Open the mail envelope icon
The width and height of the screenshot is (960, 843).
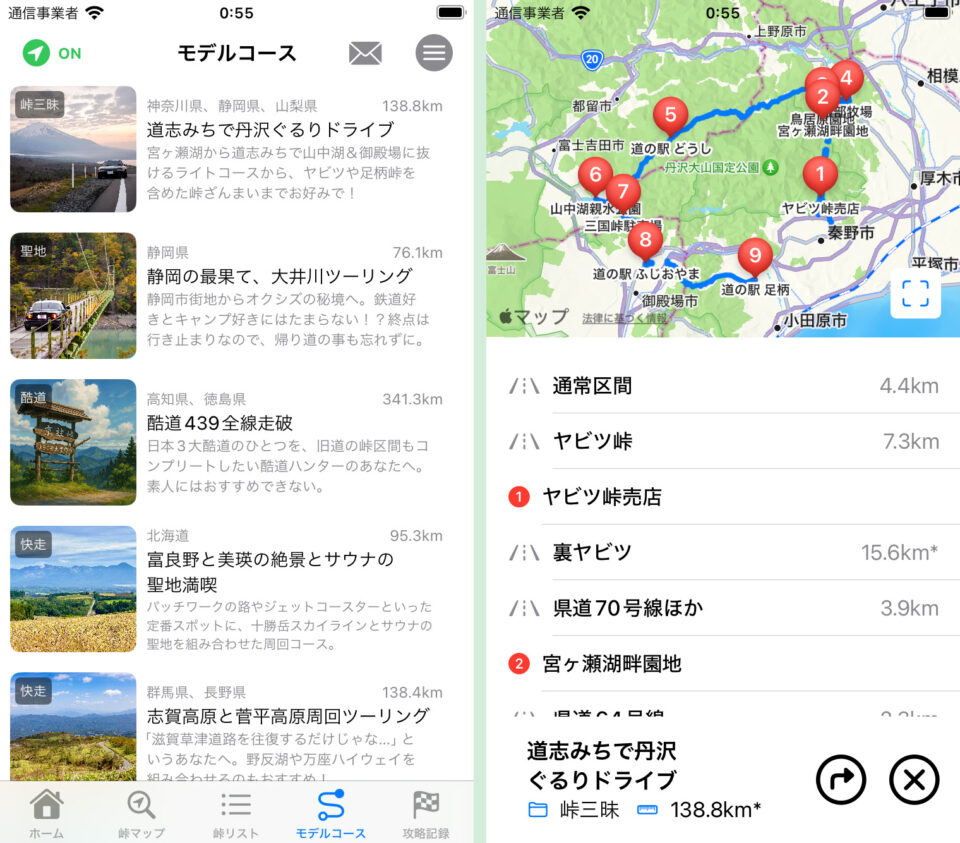point(365,53)
